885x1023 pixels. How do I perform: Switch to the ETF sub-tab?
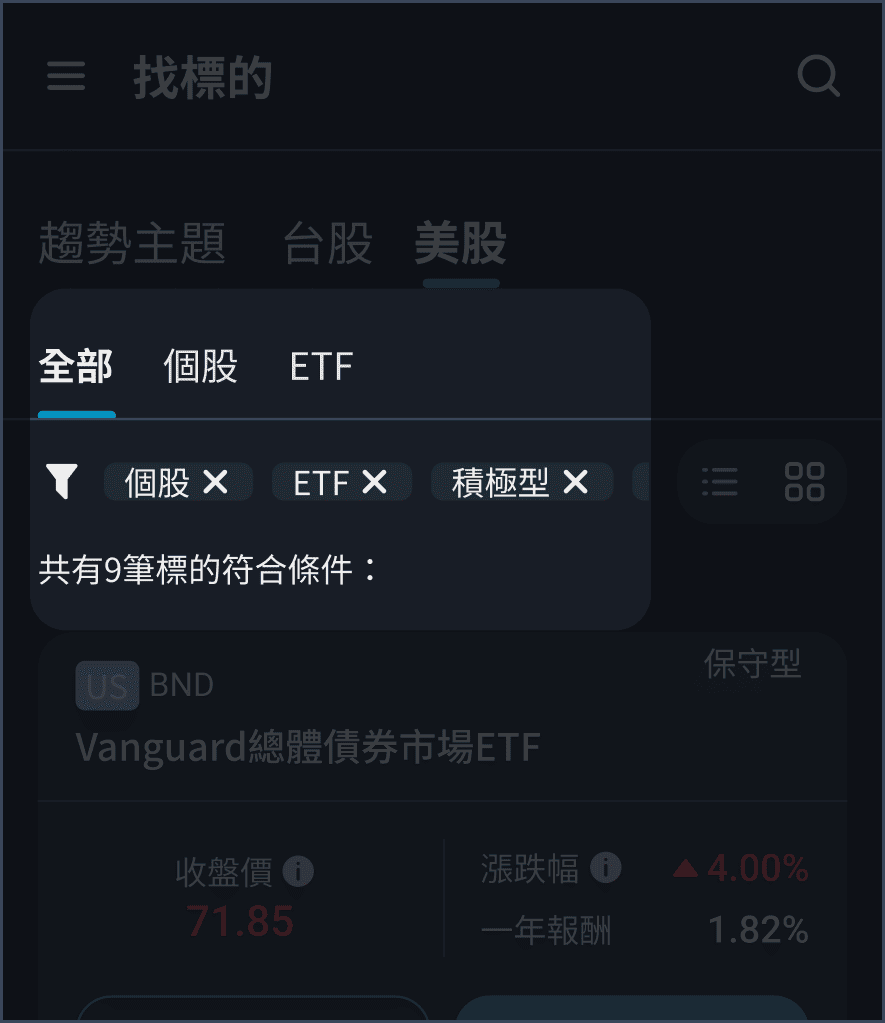click(321, 367)
